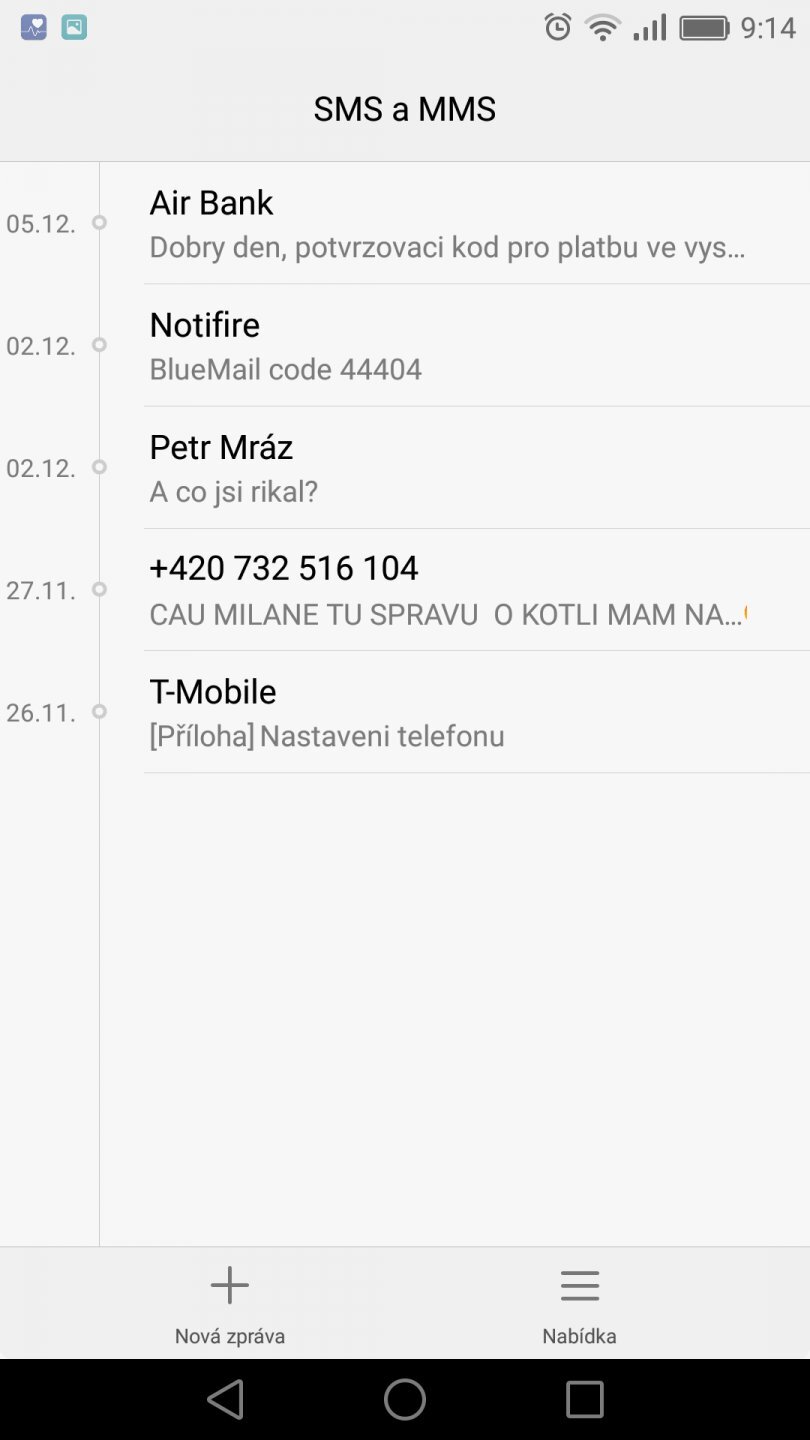Tap the Wi-Fi status icon
This screenshot has height=1440, width=810.
pos(601,27)
